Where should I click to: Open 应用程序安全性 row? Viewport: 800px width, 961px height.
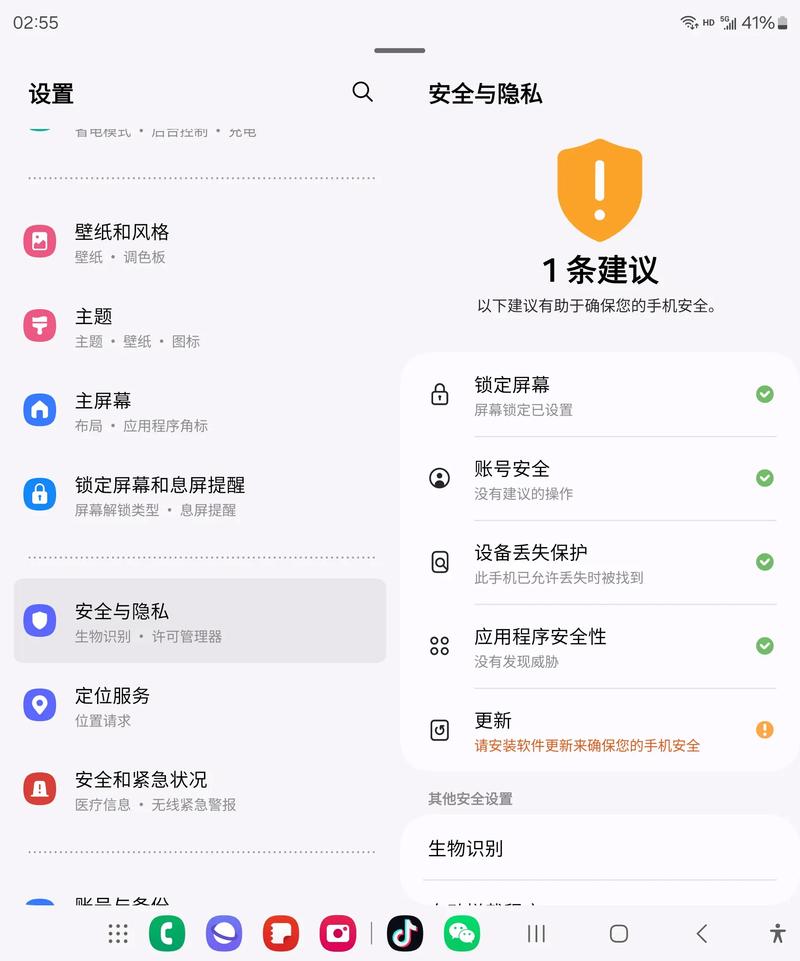pyautogui.click(x=600, y=647)
